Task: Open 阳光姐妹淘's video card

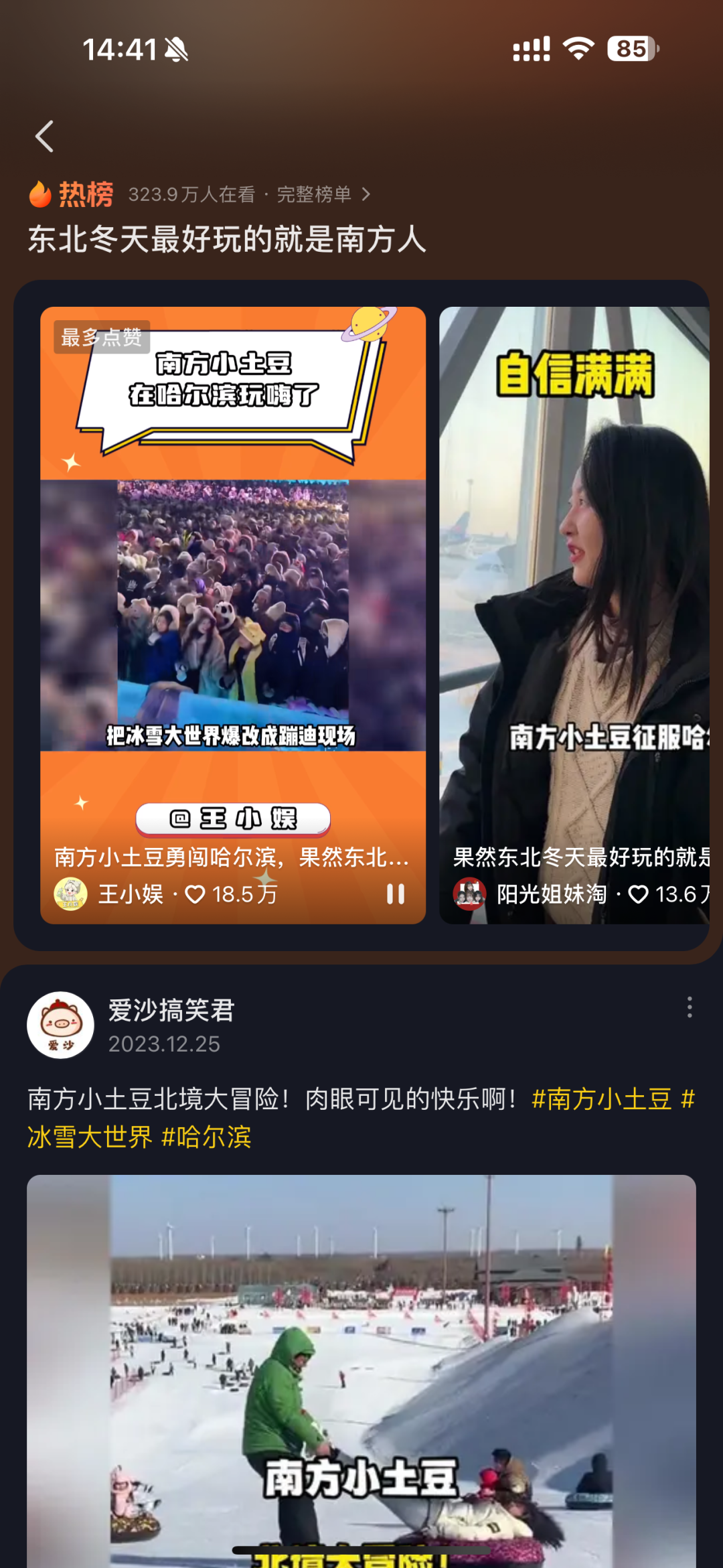Action: click(574, 603)
